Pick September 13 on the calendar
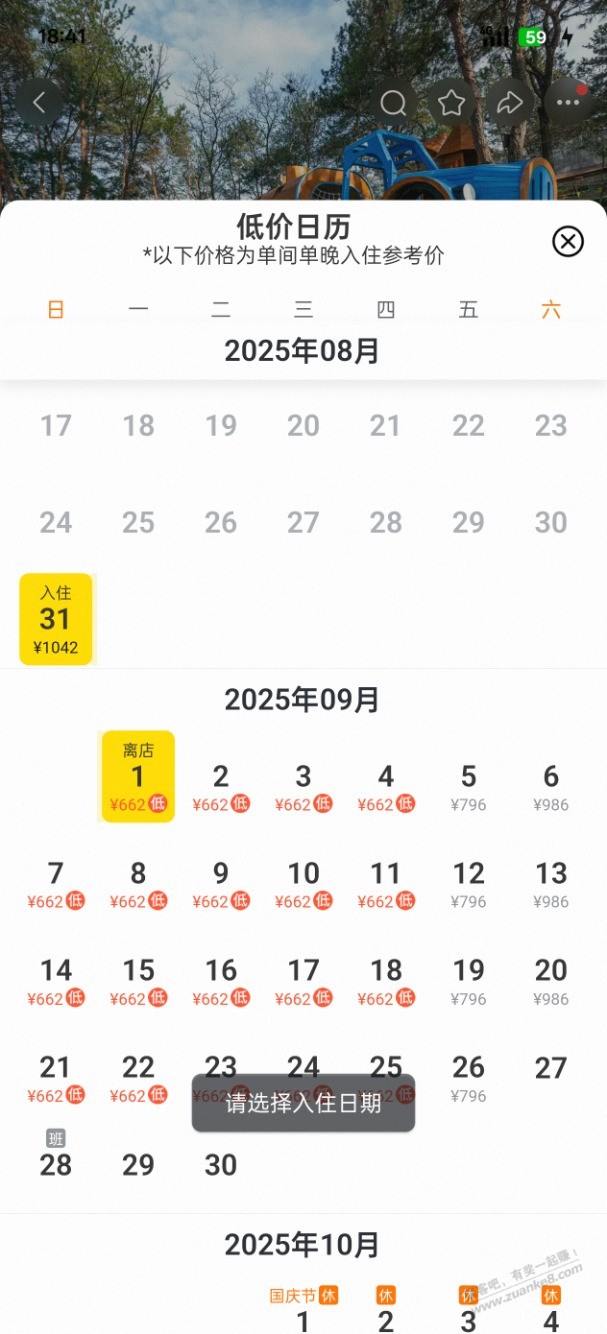 551,884
